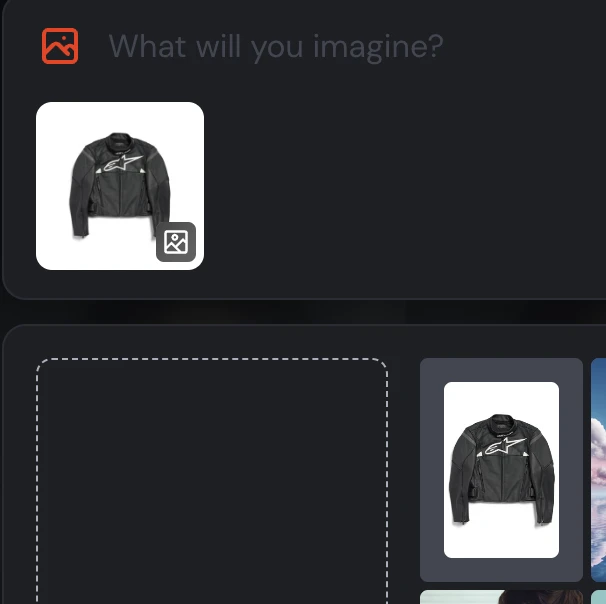Tap the image-type badge on the attached jacket
This screenshot has width=606, height=604.
176,242
